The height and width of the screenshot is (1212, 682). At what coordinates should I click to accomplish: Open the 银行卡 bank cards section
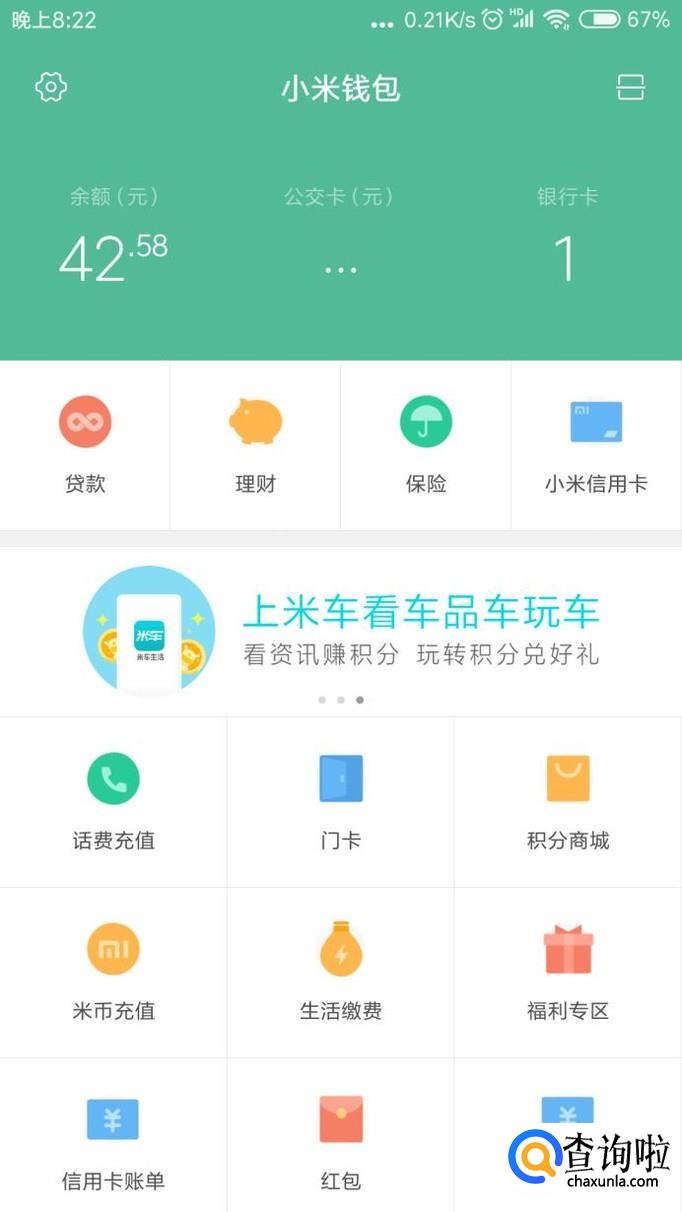(x=566, y=240)
